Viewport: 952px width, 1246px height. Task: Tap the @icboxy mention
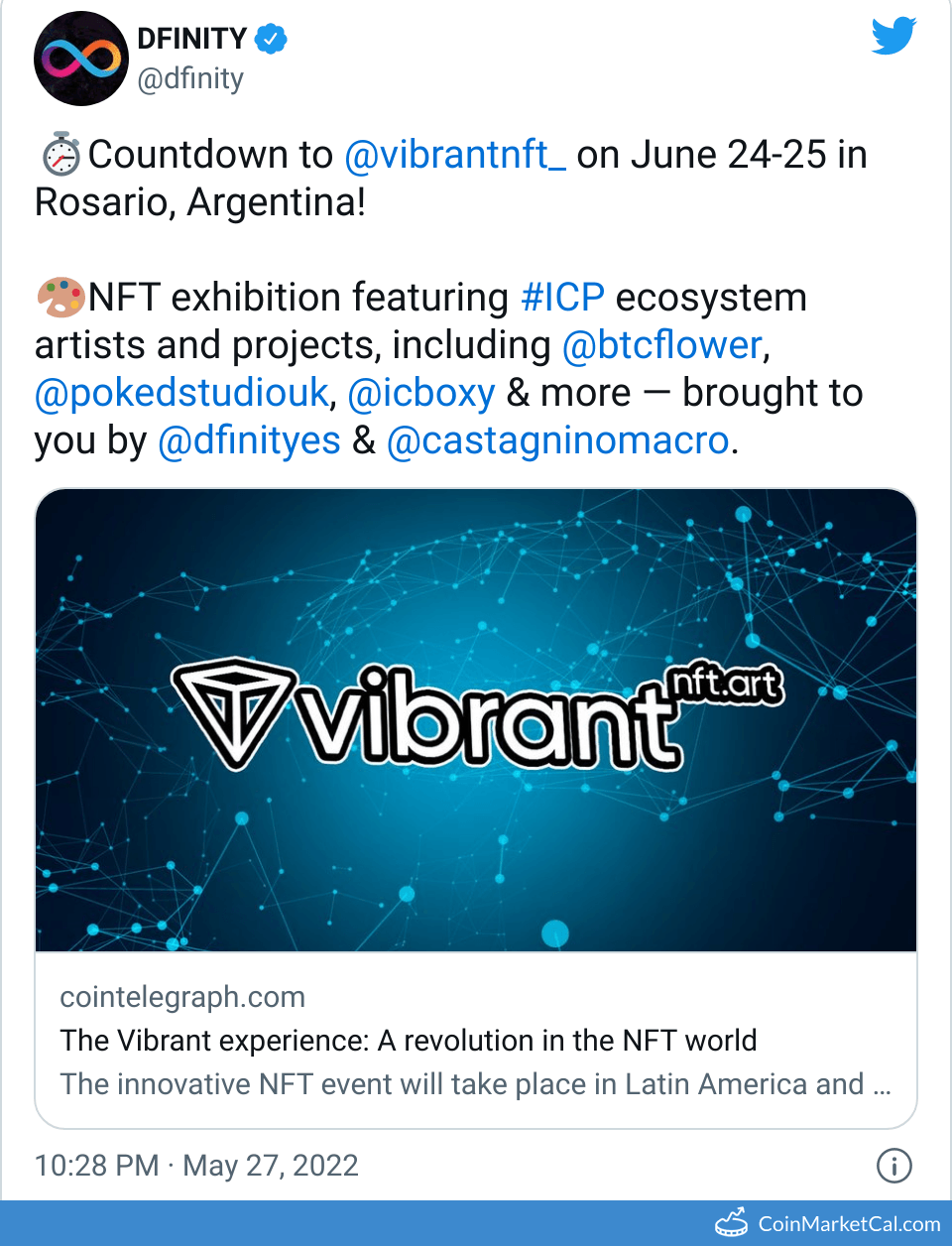(x=421, y=393)
